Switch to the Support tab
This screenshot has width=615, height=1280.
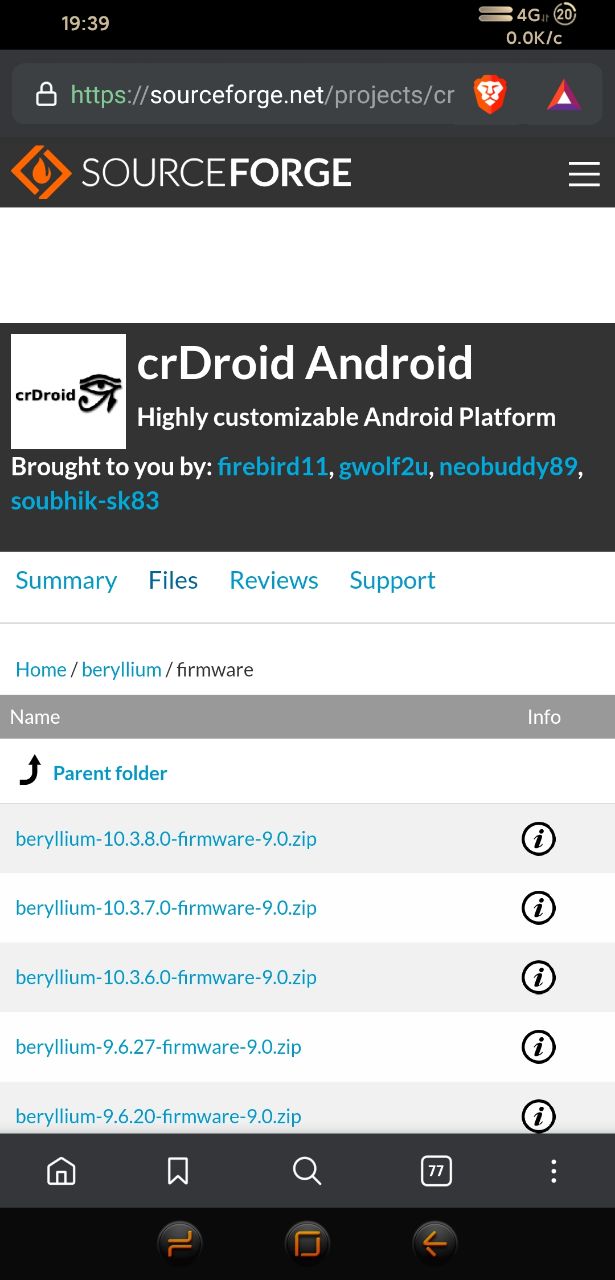[x=392, y=581]
